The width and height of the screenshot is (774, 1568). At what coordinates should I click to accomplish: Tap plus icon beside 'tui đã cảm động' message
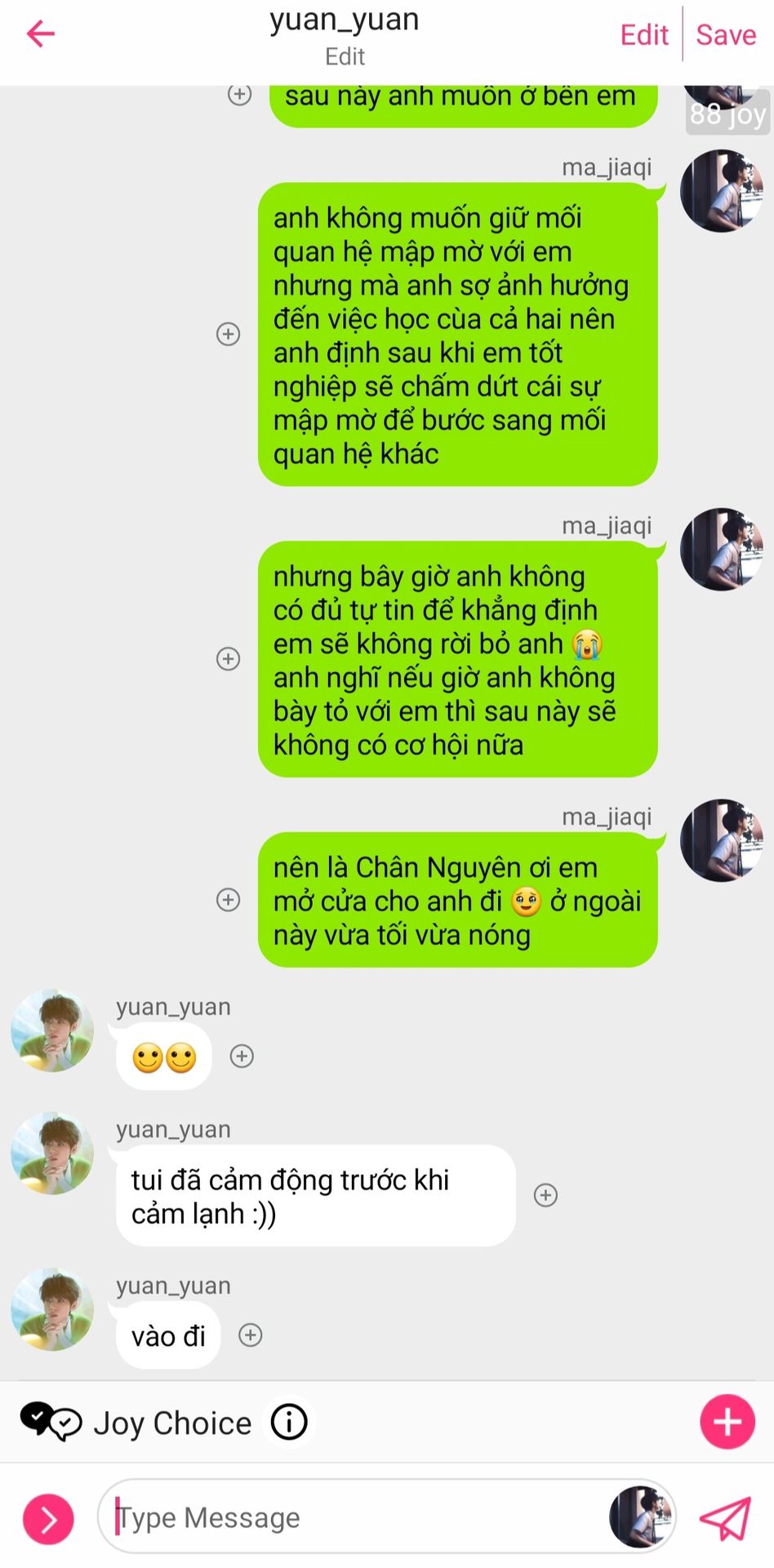pos(545,1196)
